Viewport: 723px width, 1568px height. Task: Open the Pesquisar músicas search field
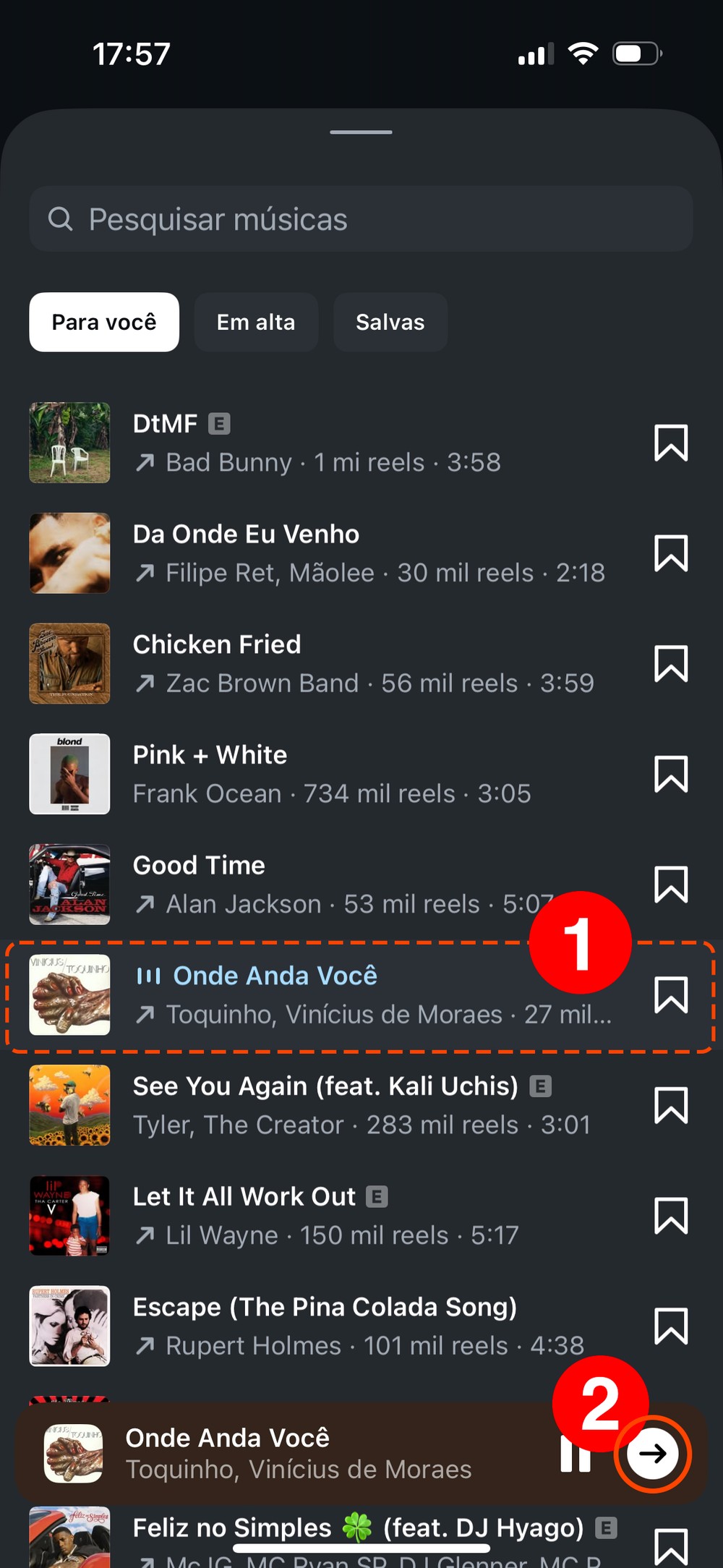pos(361,219)
